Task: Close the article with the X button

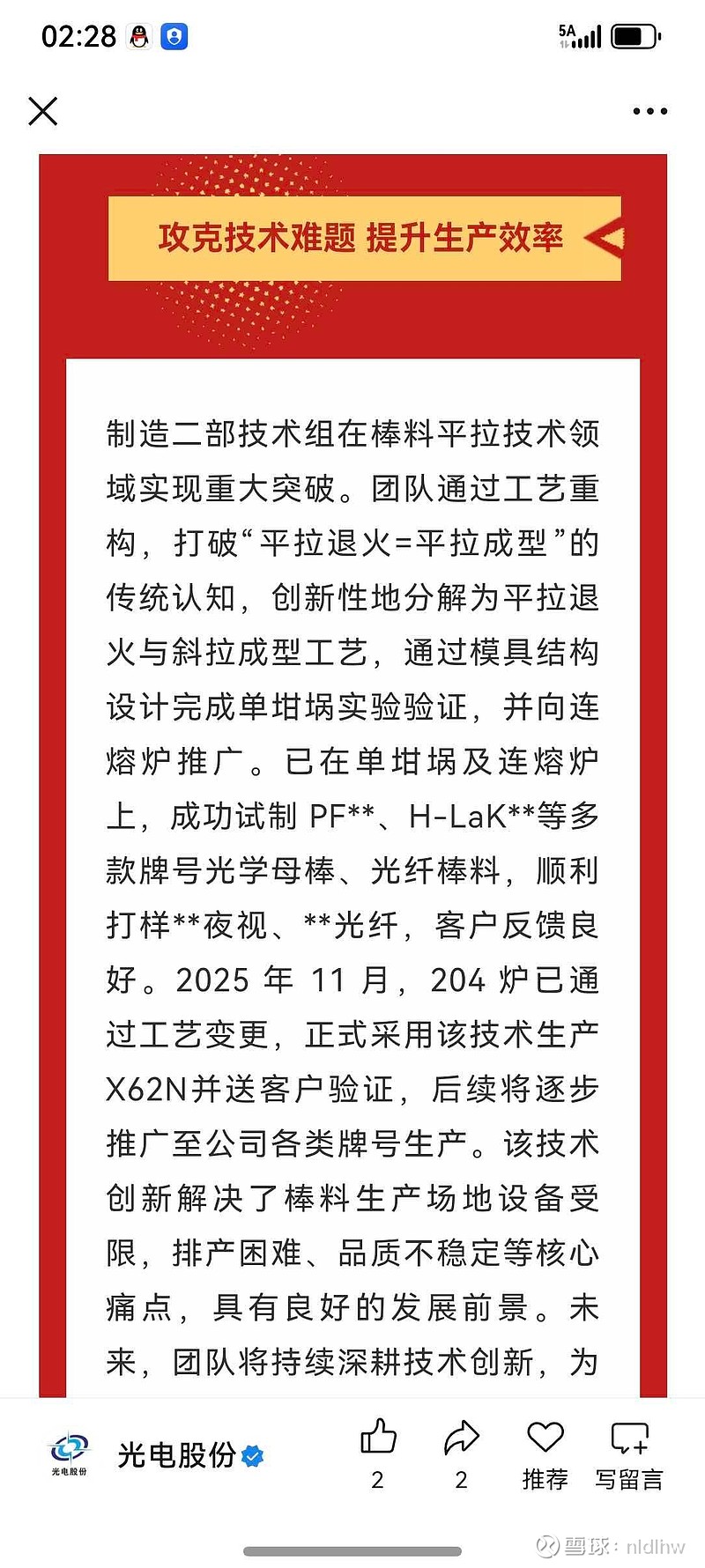Action: tap(41, 112)
